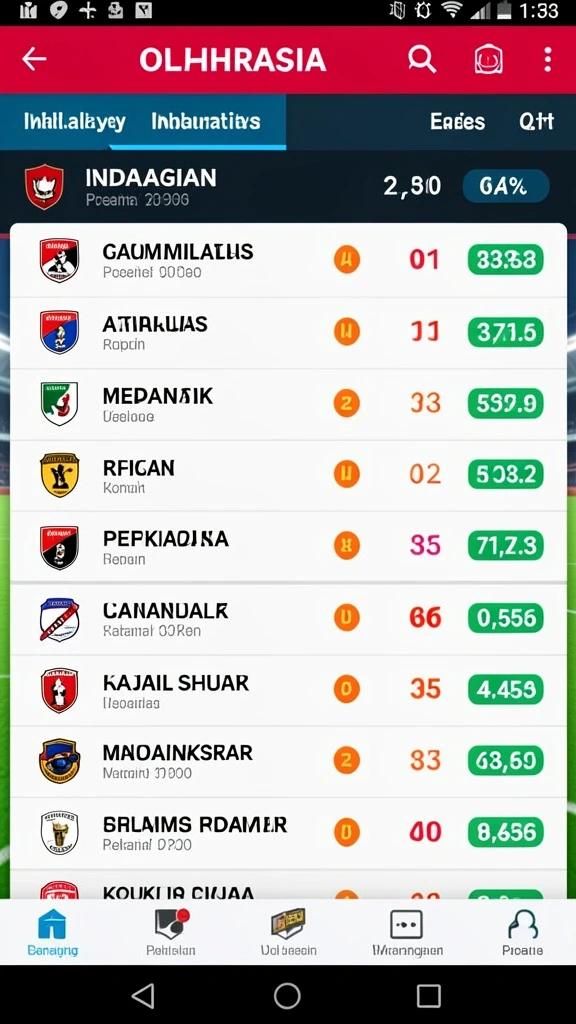This screenshot has height=1024, width=576.
Task: Go back using the header arrow
Action: tap(34, 59)
